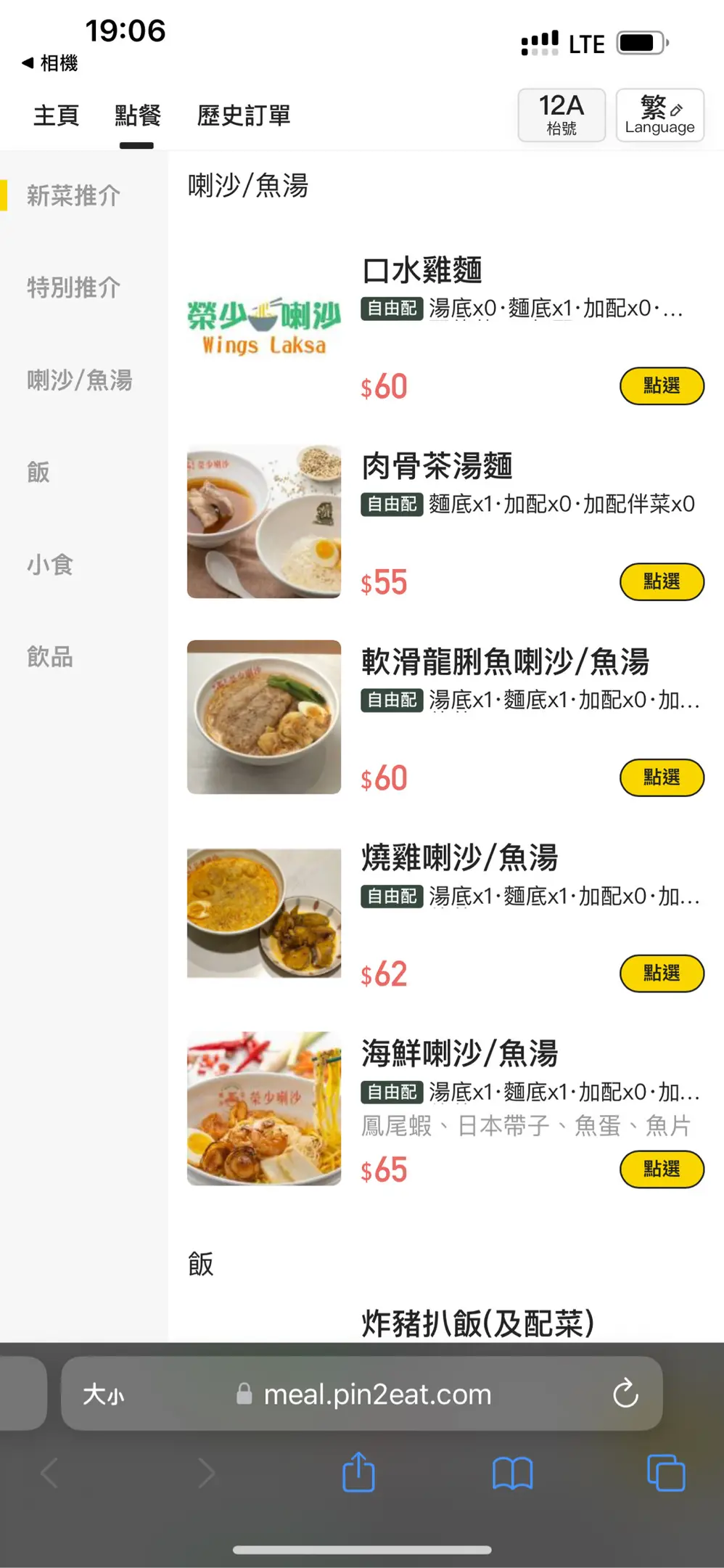Select the 新菜推介 category
Image resolution: width=724 pixels, height=1568 pixels.
tap(73, 195)
